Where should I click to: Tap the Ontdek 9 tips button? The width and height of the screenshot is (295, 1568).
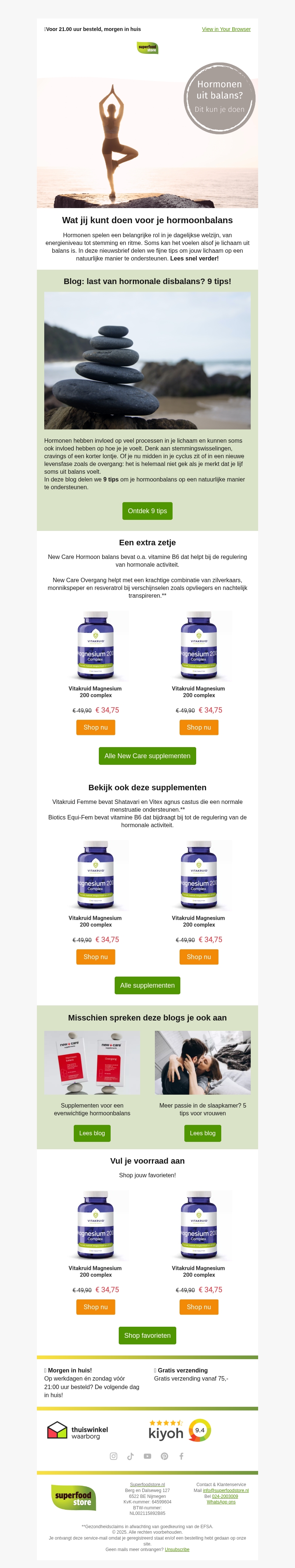(147, 511)
